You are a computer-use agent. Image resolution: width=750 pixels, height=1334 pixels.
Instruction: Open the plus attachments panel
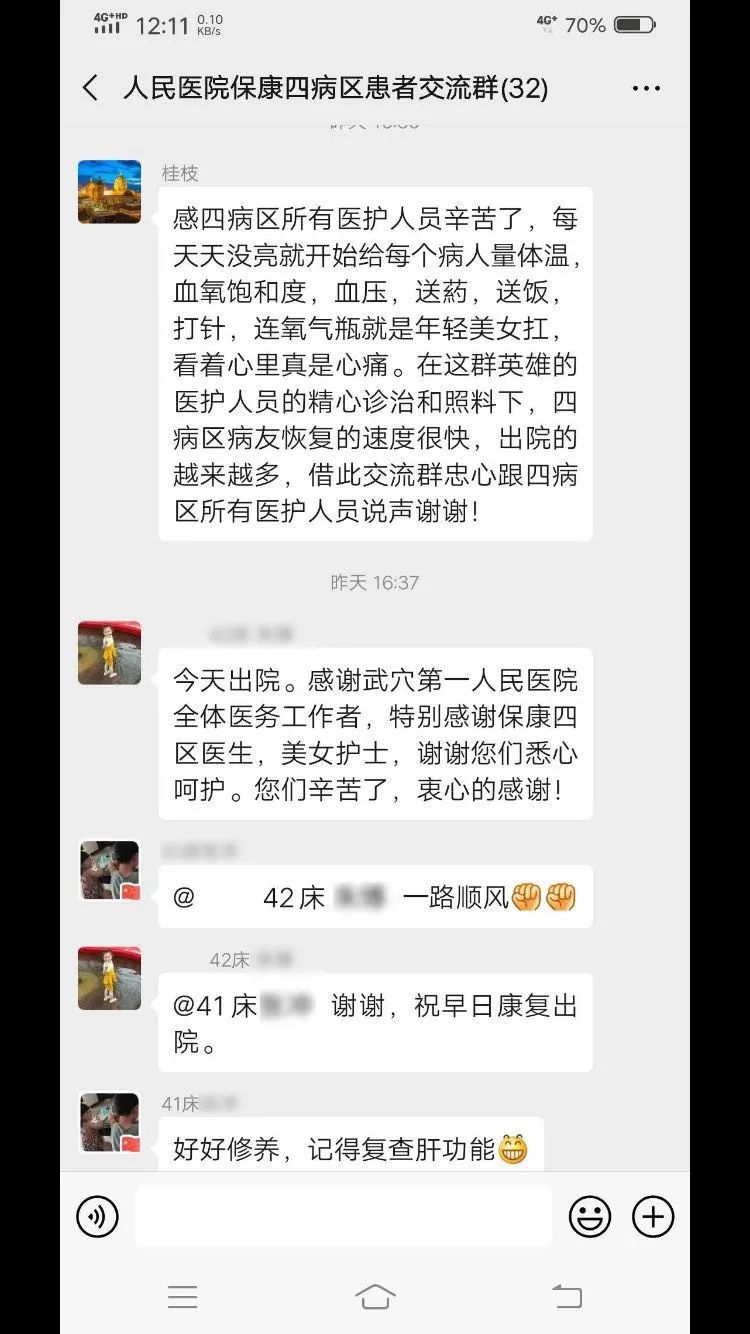click(x=653, y=1217)
